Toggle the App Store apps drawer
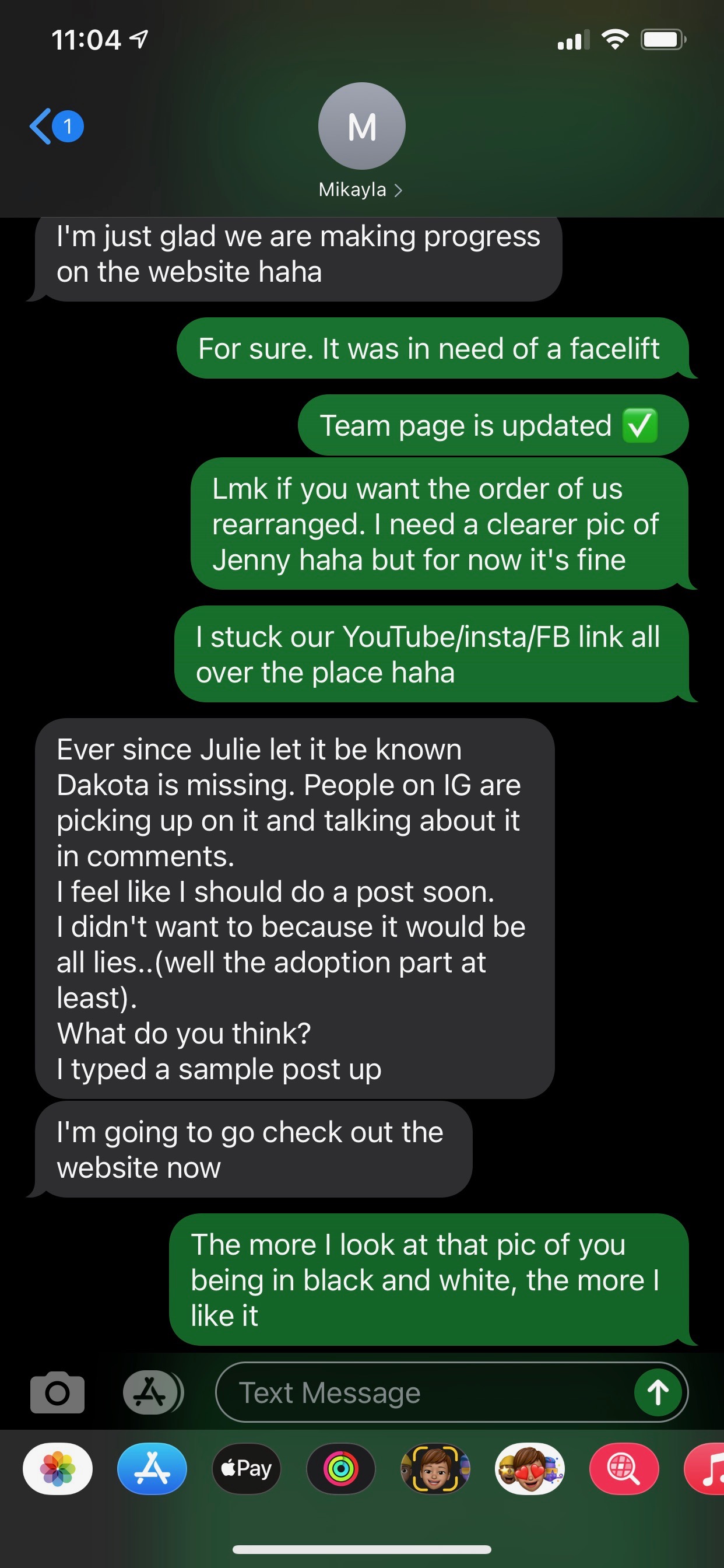724x1568 pixels. point(151,1392)
